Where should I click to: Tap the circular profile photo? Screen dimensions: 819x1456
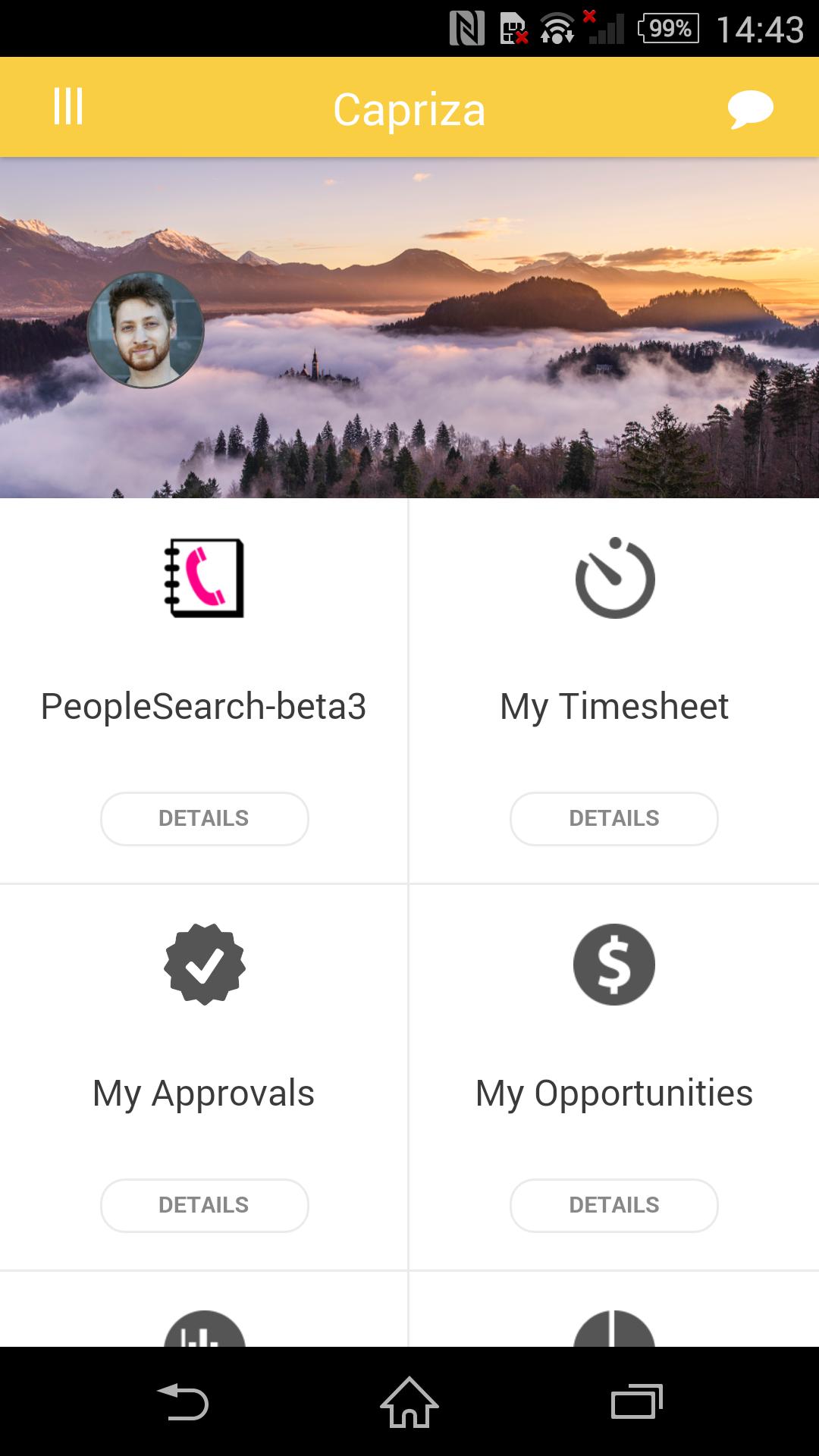click(x=146, y=331)
